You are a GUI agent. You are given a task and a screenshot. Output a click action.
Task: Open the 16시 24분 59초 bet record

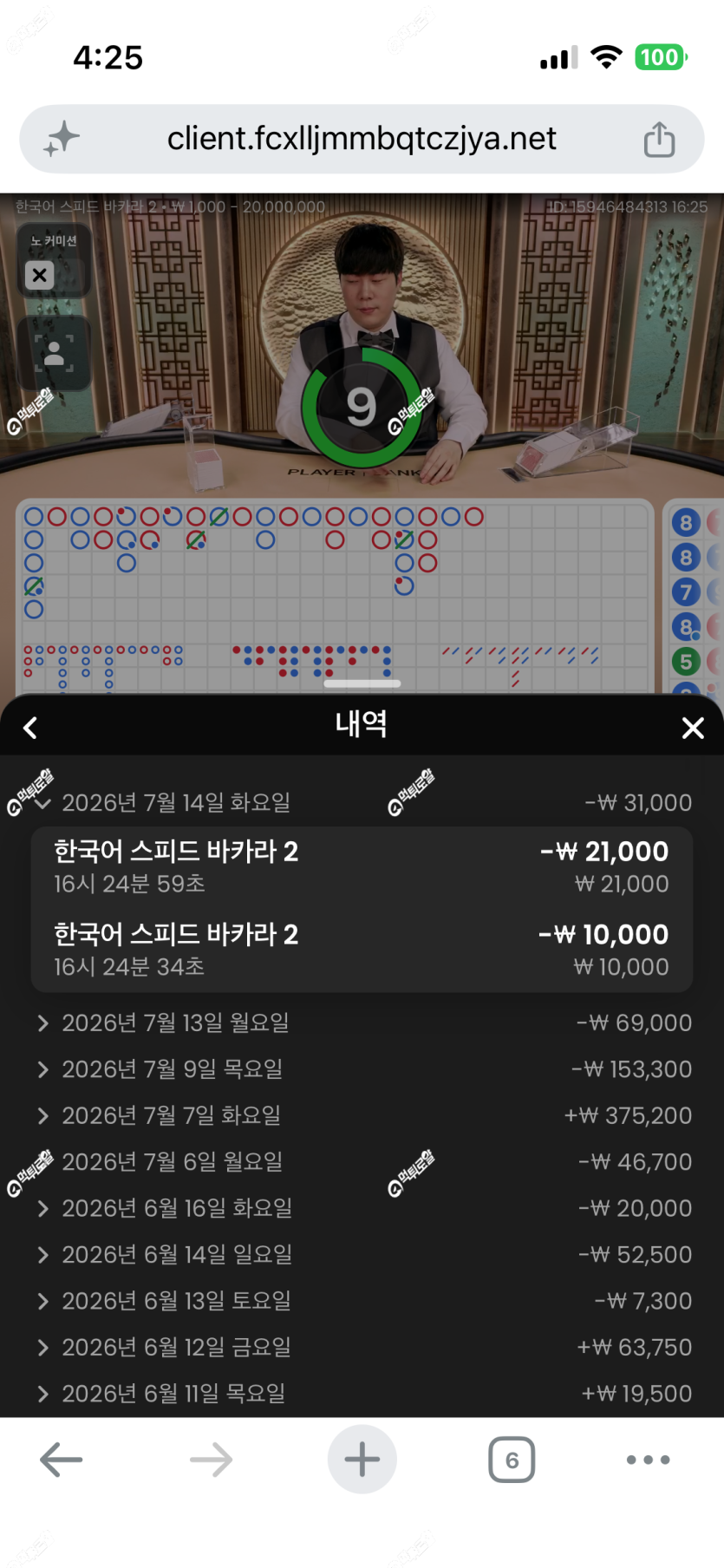362,867
